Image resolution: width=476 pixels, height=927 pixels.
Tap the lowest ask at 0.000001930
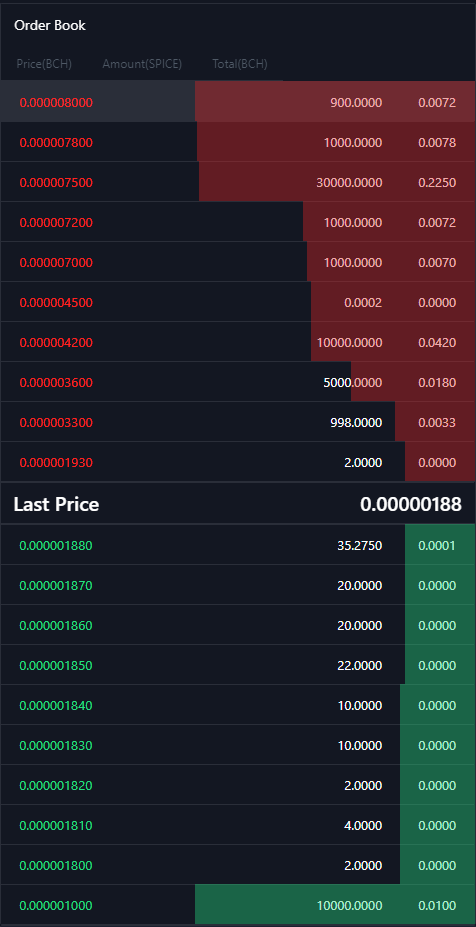tap(238, 462)
